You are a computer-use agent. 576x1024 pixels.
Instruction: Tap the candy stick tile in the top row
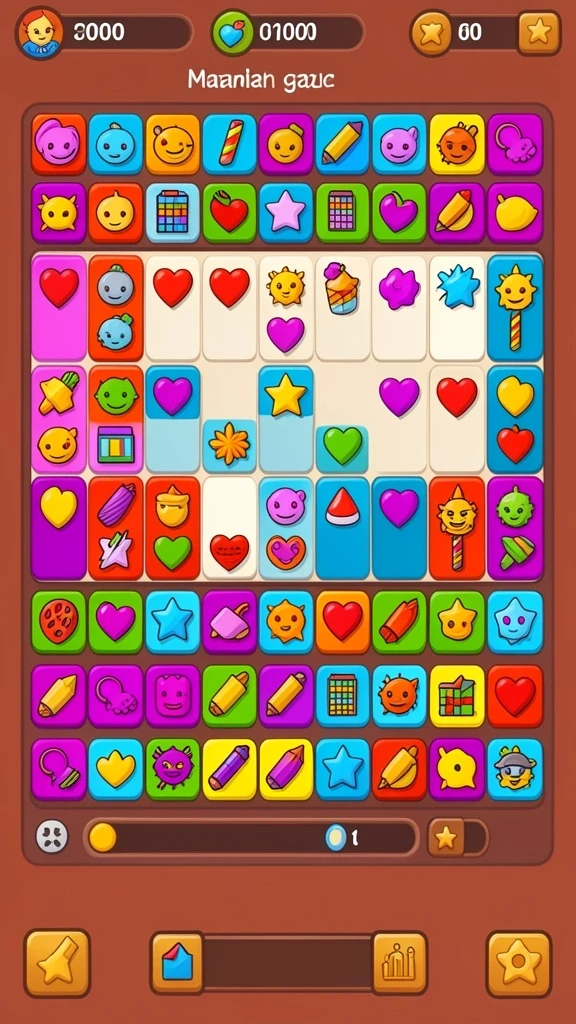point(229,144)
